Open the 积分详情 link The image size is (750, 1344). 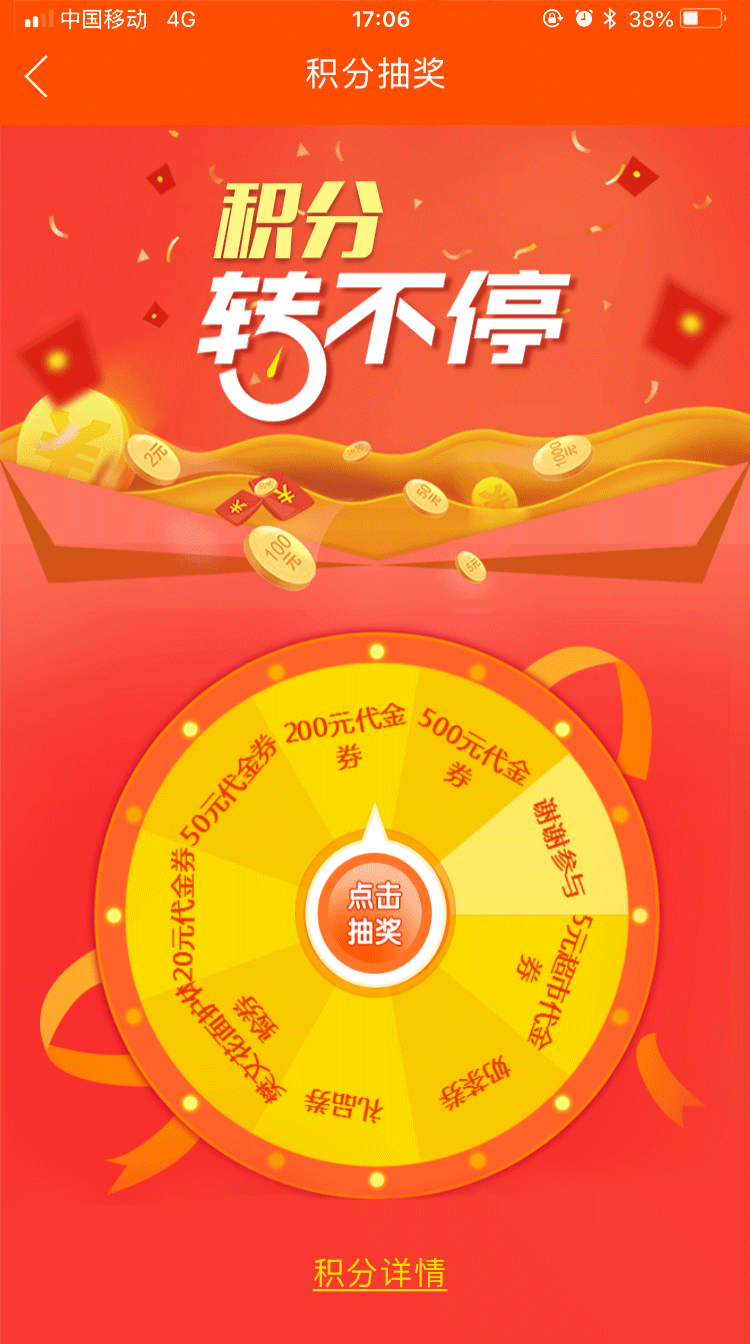(x=379, y=1273)
